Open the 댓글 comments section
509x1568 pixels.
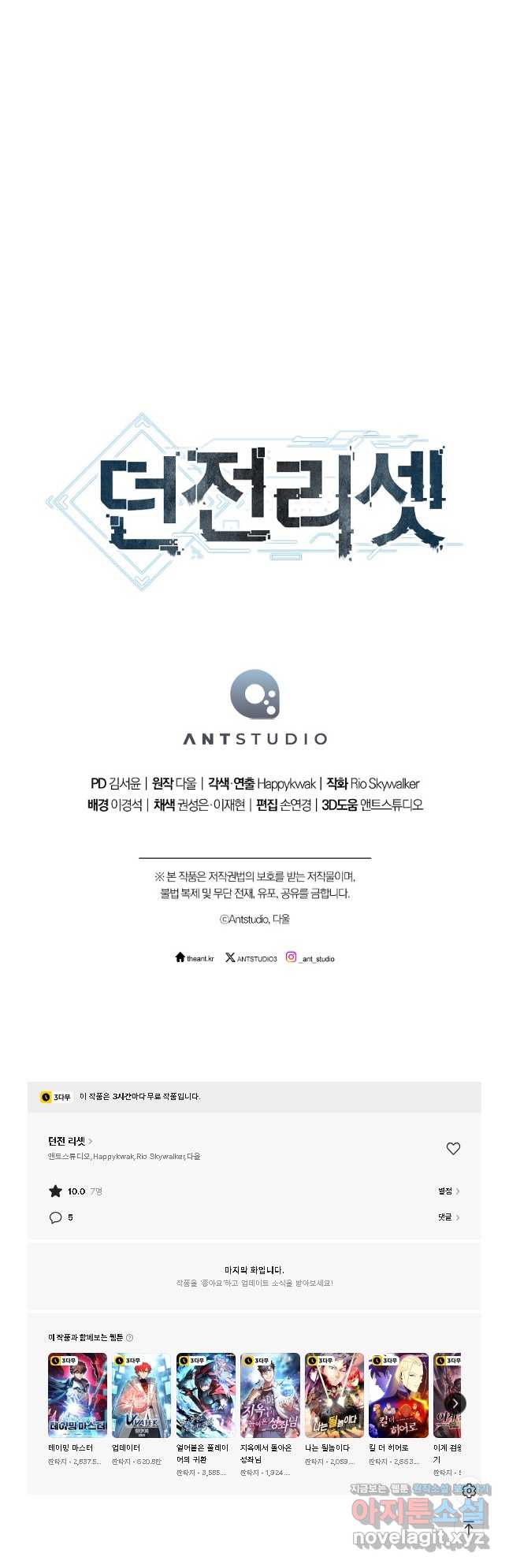tap(448, 1217)
